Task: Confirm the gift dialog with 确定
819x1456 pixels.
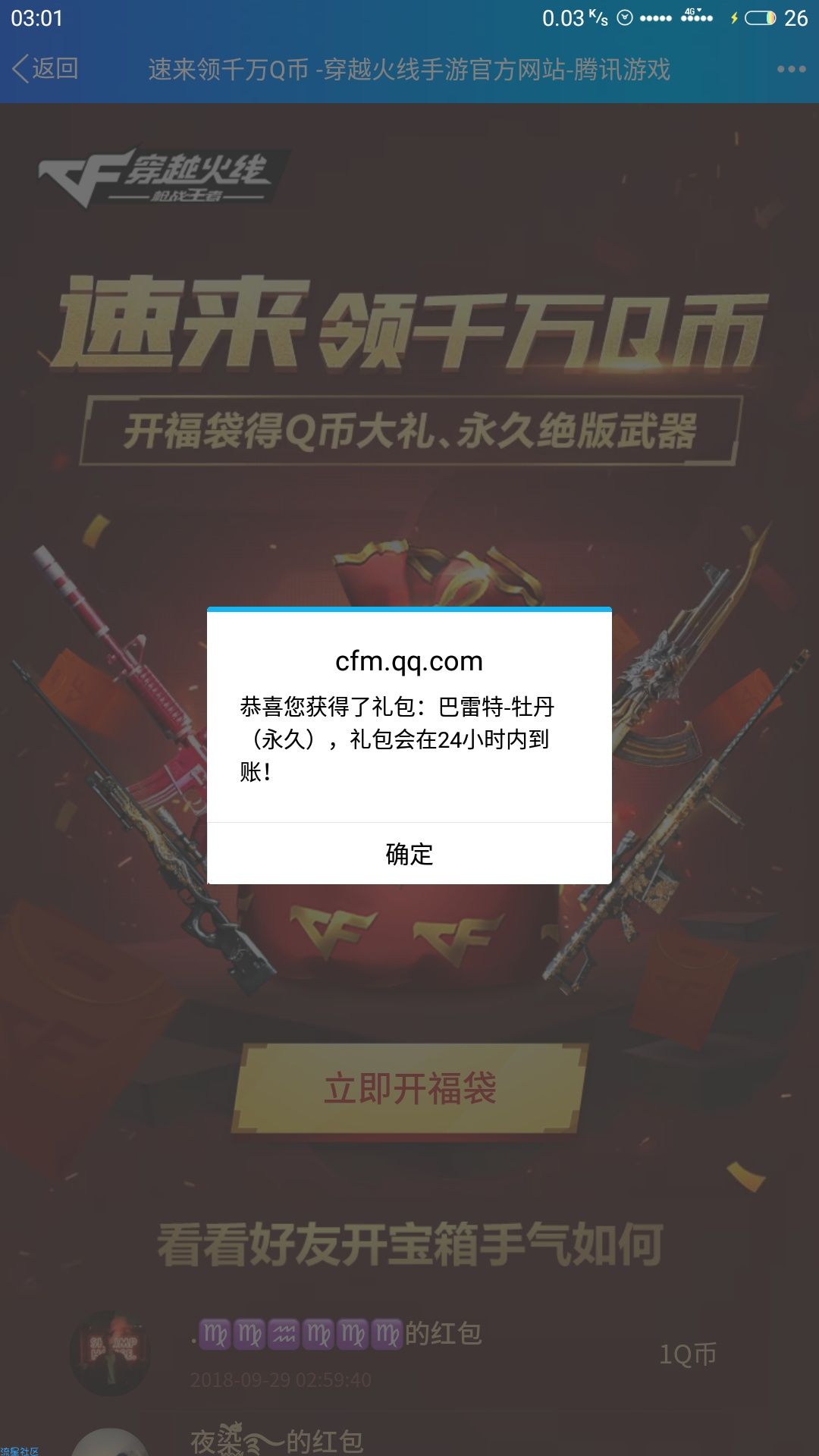Action: tap(409, 854)
